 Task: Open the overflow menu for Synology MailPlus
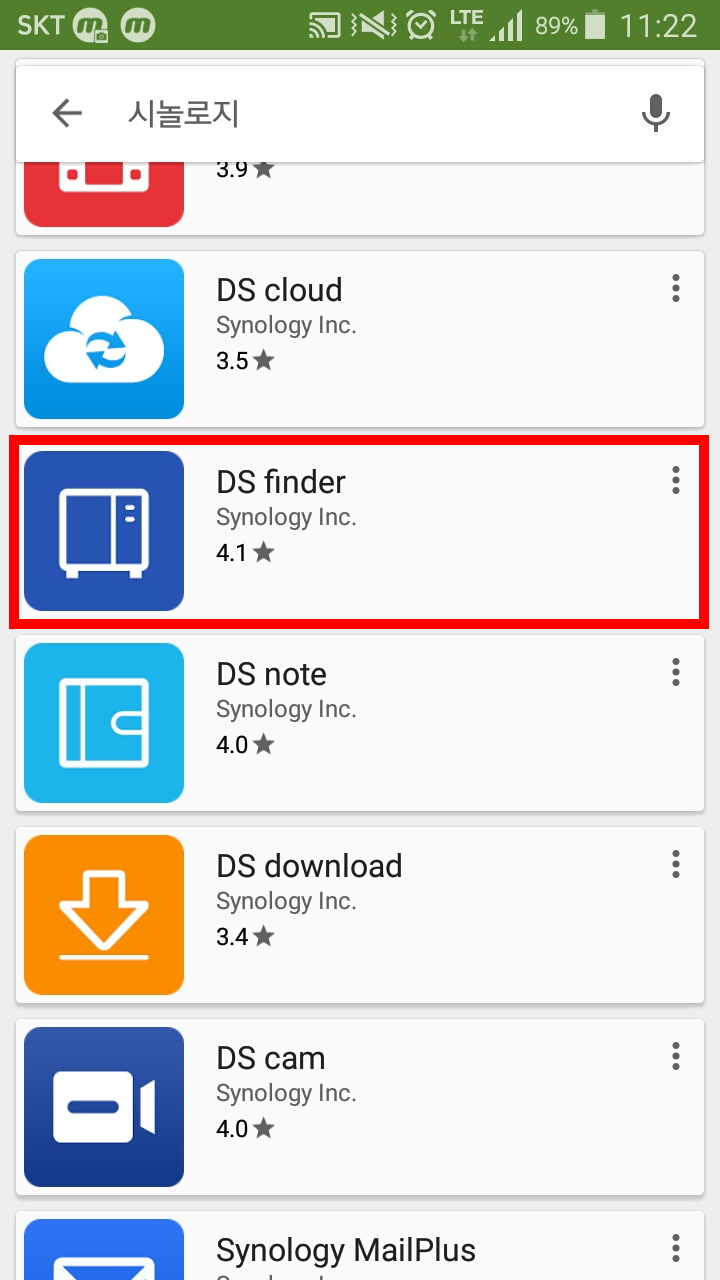[x=676, y=1247]
